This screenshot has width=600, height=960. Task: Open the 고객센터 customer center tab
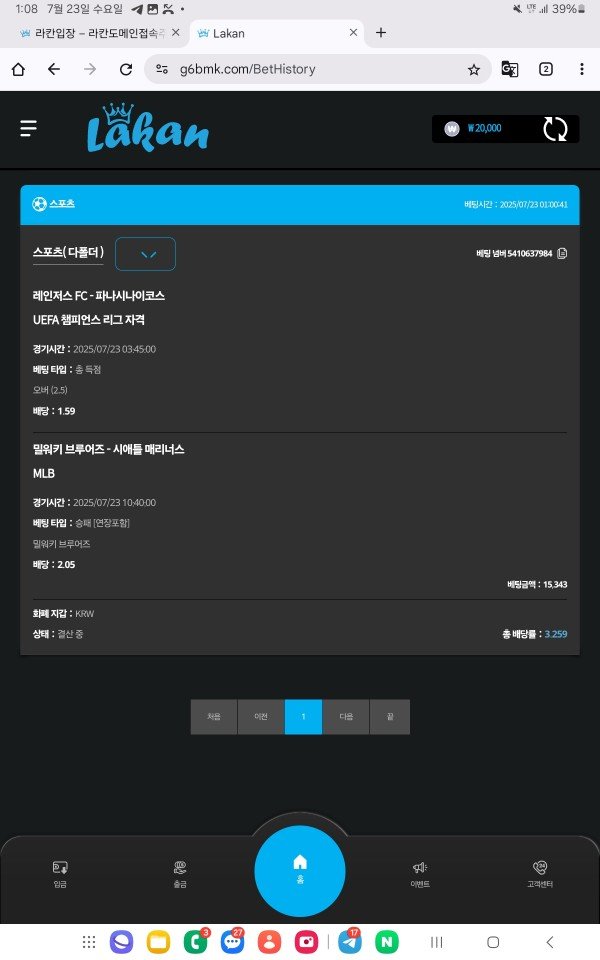click(540, 873)
